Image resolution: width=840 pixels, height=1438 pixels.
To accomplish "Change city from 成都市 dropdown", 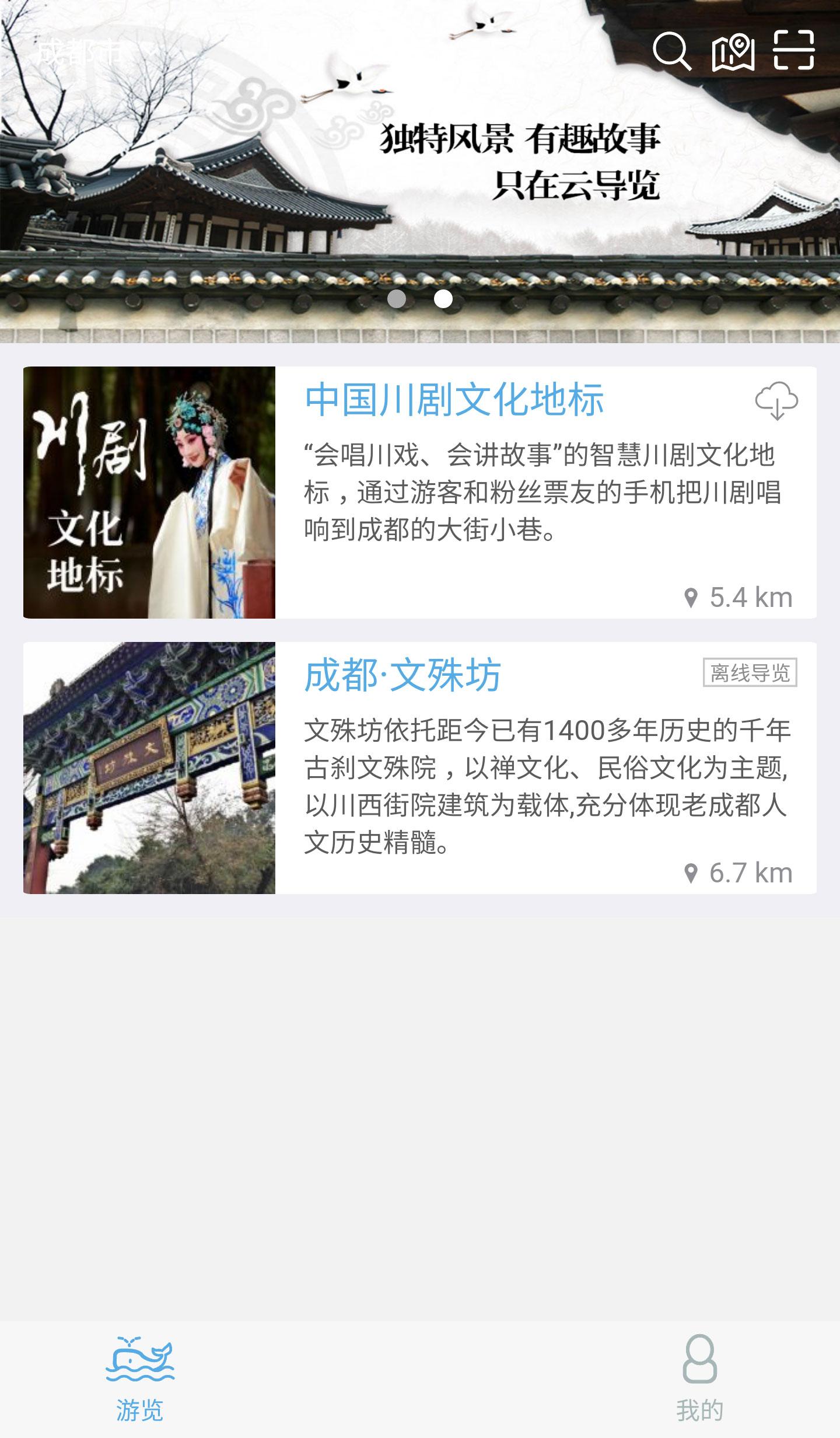I will [93, 54].
